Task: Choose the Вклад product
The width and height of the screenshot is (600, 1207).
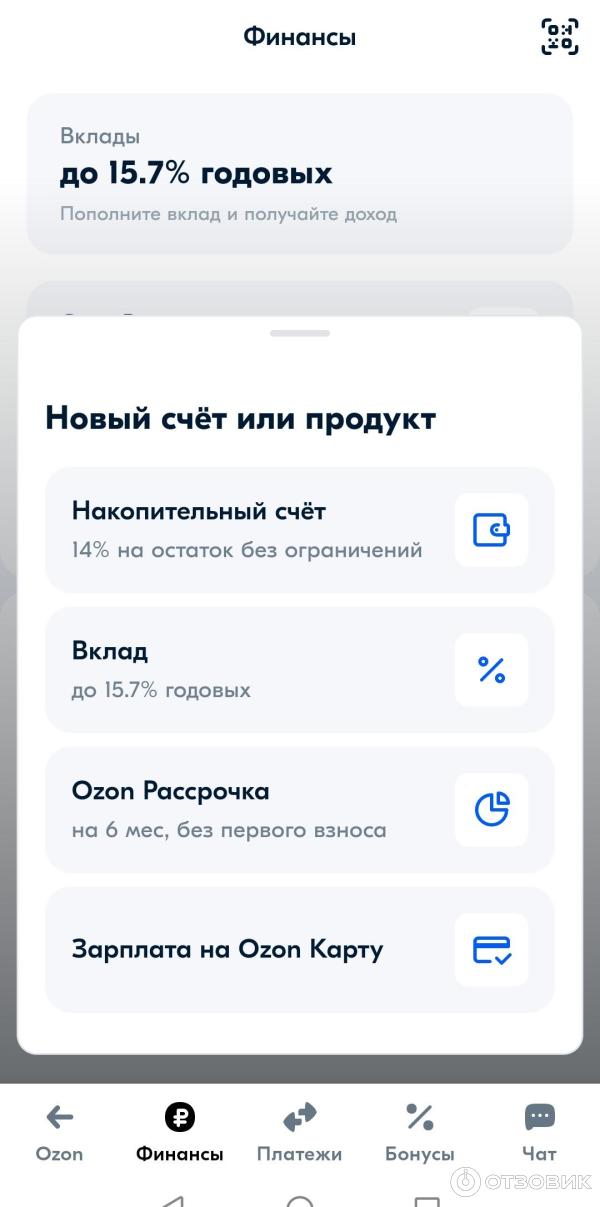Action: (299, 670)
